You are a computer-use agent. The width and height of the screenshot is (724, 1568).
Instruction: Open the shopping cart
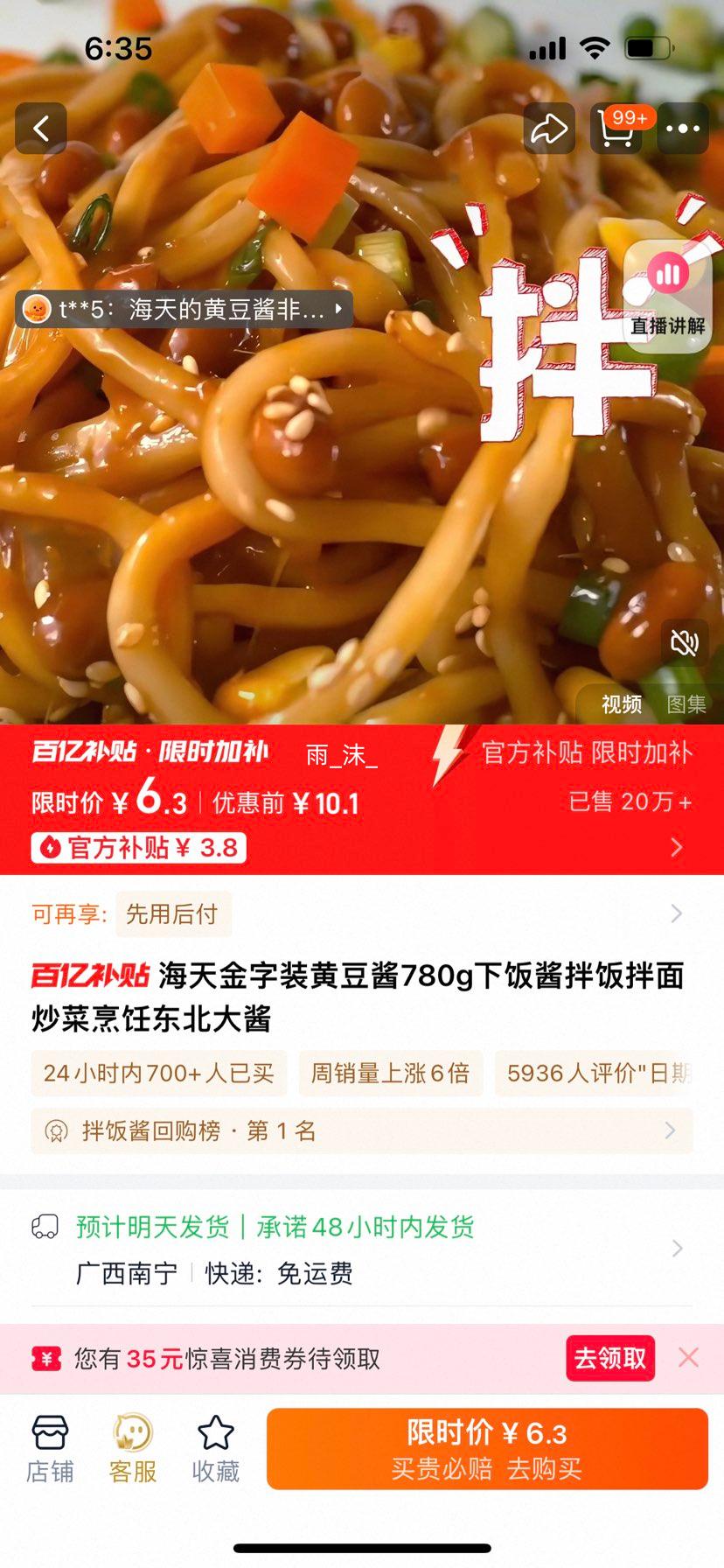616,129
